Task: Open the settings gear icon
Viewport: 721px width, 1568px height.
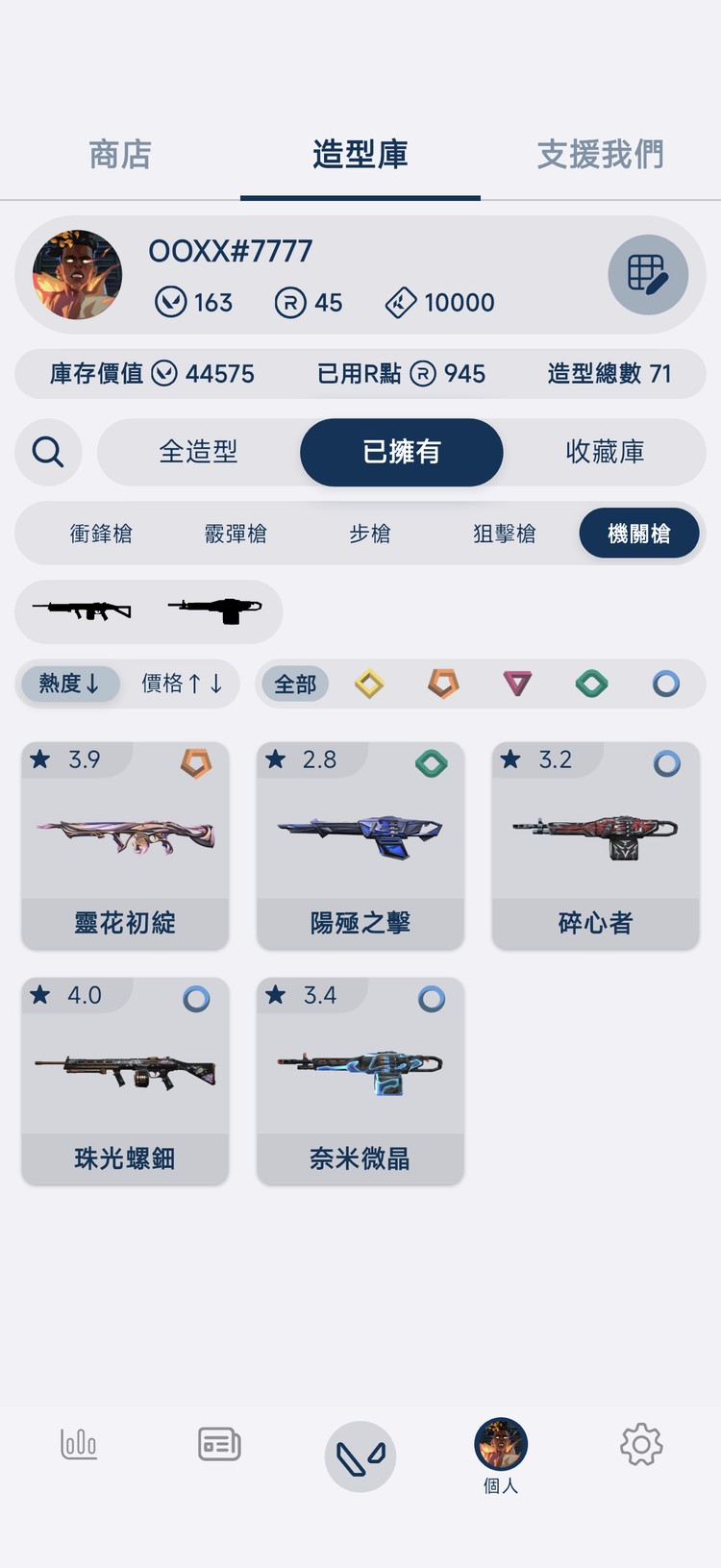Action: (x=640, y=1443)
